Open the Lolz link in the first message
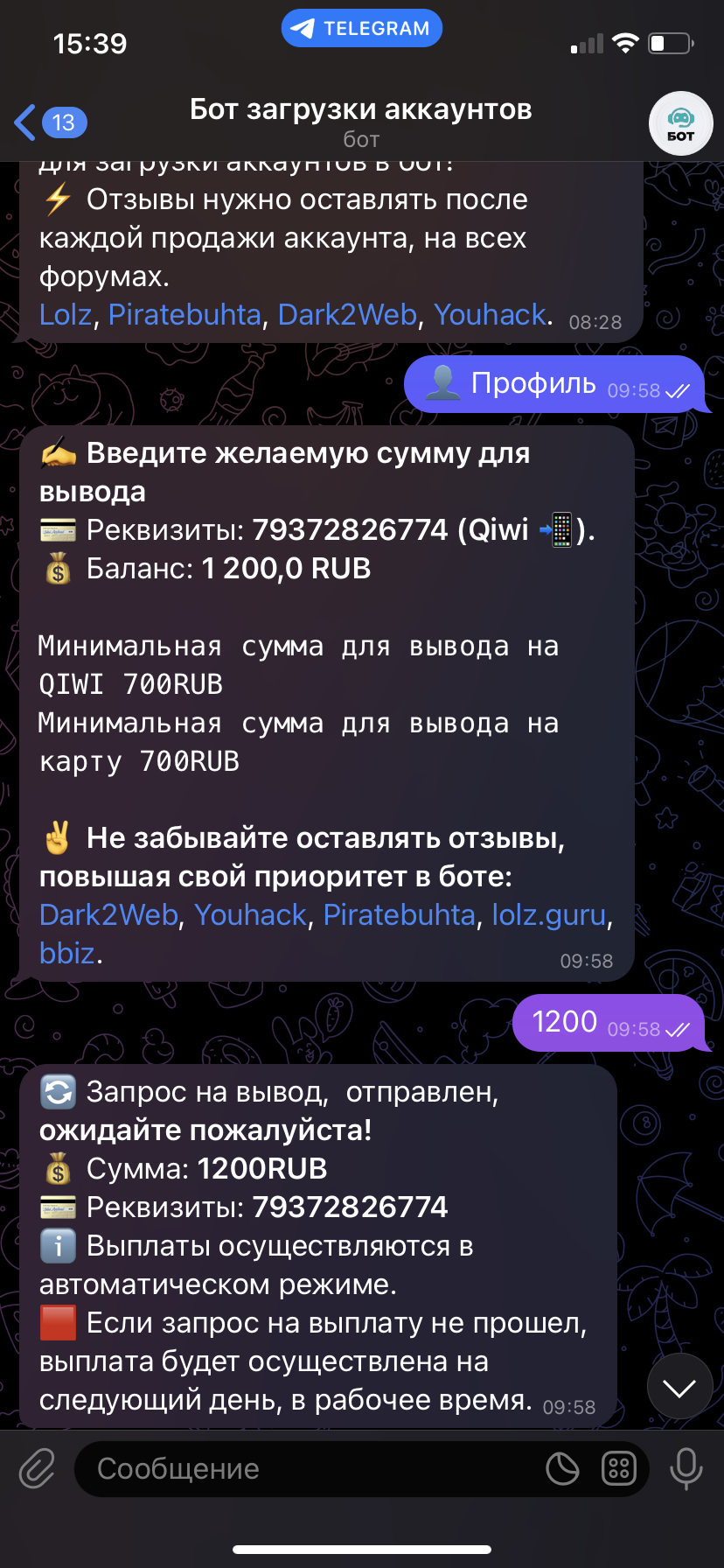 66,314
